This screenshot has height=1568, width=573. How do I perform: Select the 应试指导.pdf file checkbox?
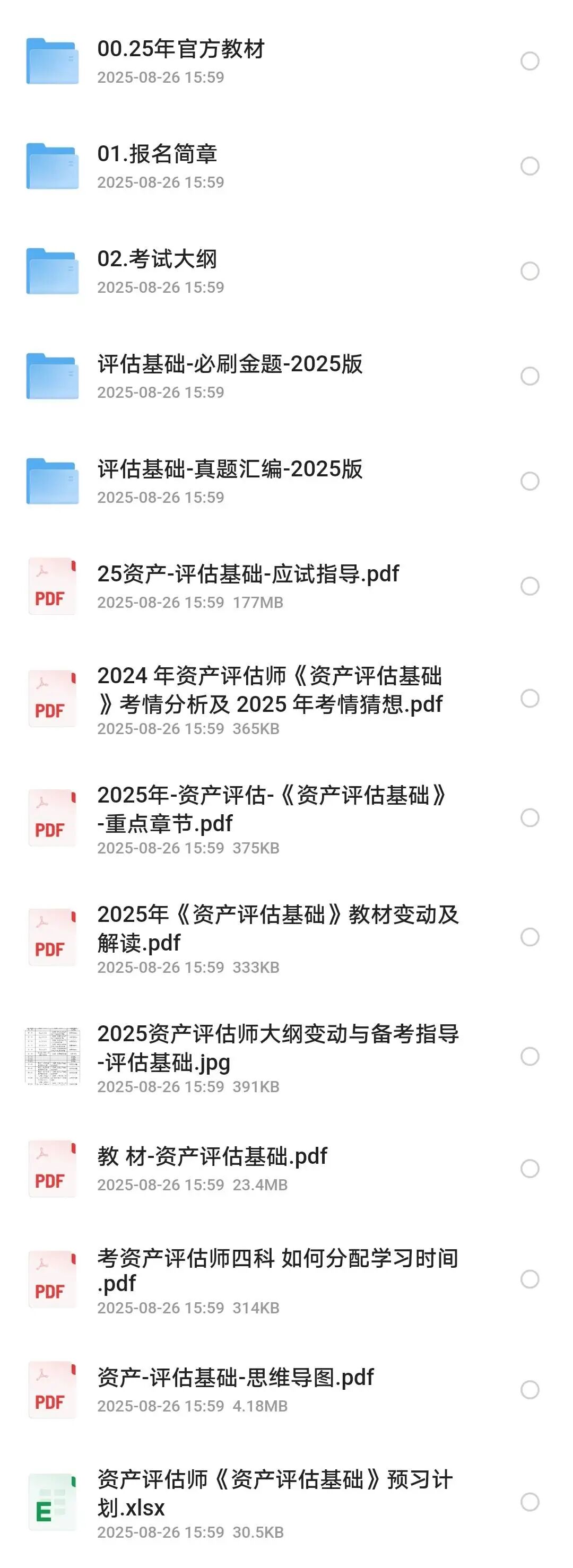click(x=530, y=586)
